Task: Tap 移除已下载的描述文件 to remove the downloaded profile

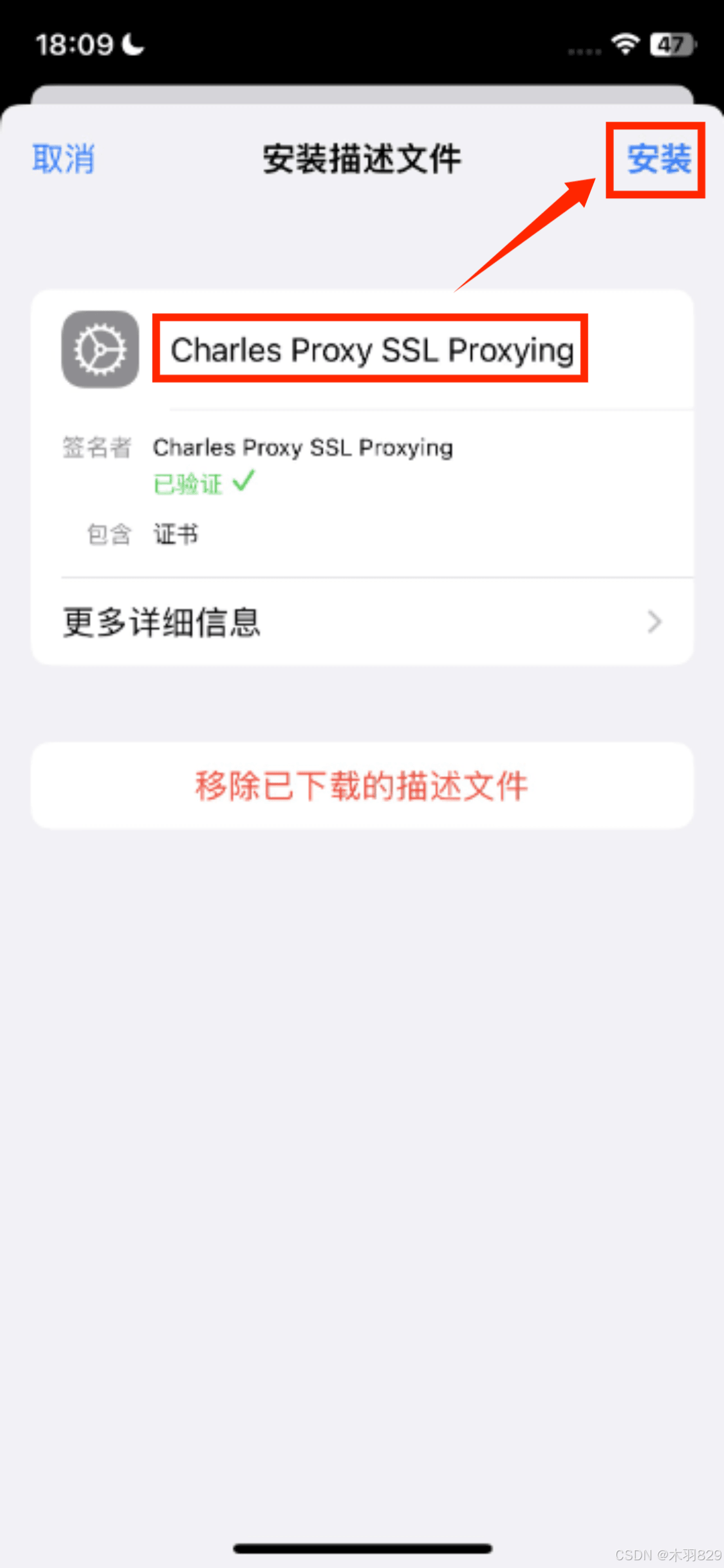Action: click(362, 786)
